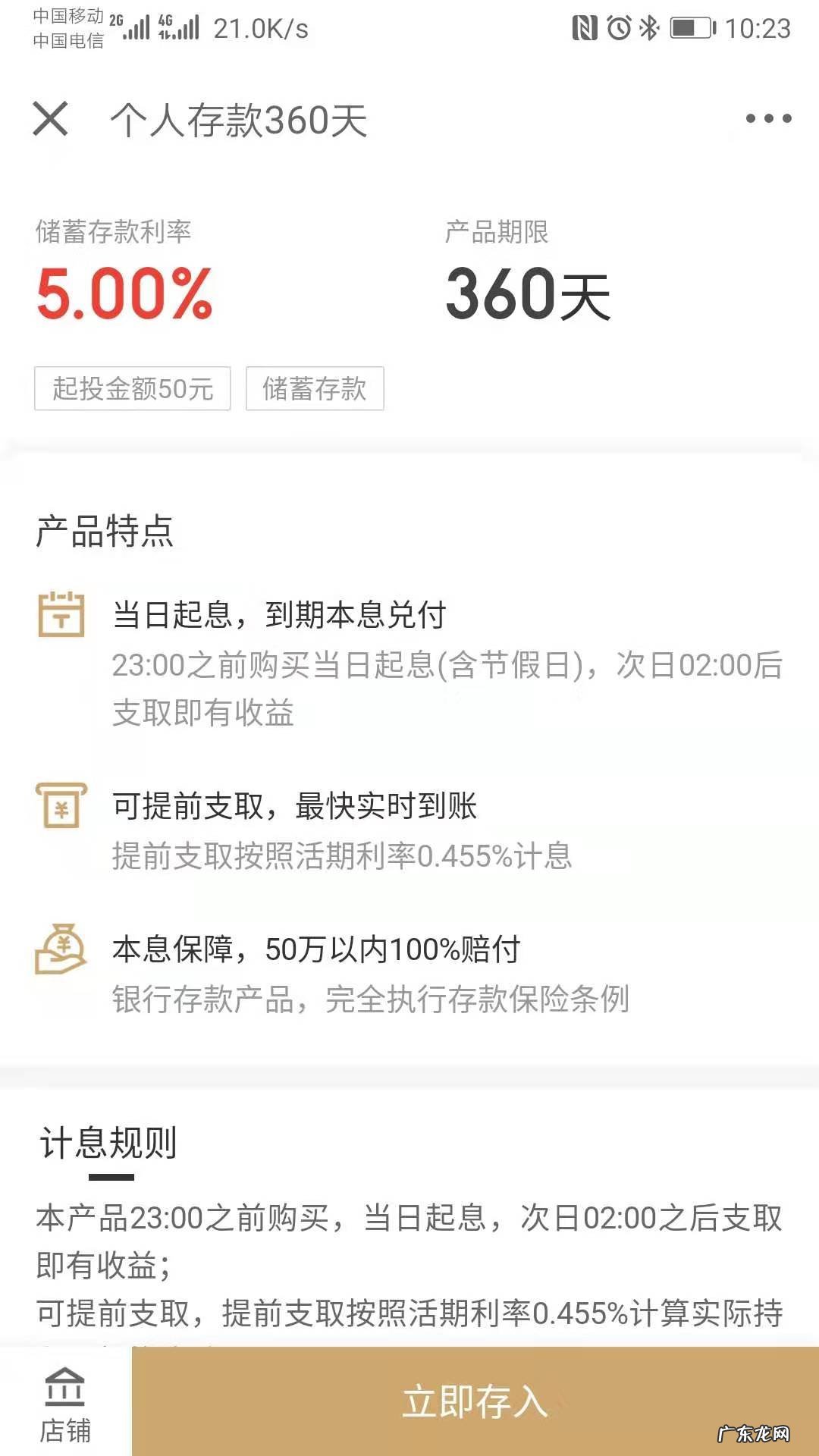Tap the 起投金额50元 tag

133,389
